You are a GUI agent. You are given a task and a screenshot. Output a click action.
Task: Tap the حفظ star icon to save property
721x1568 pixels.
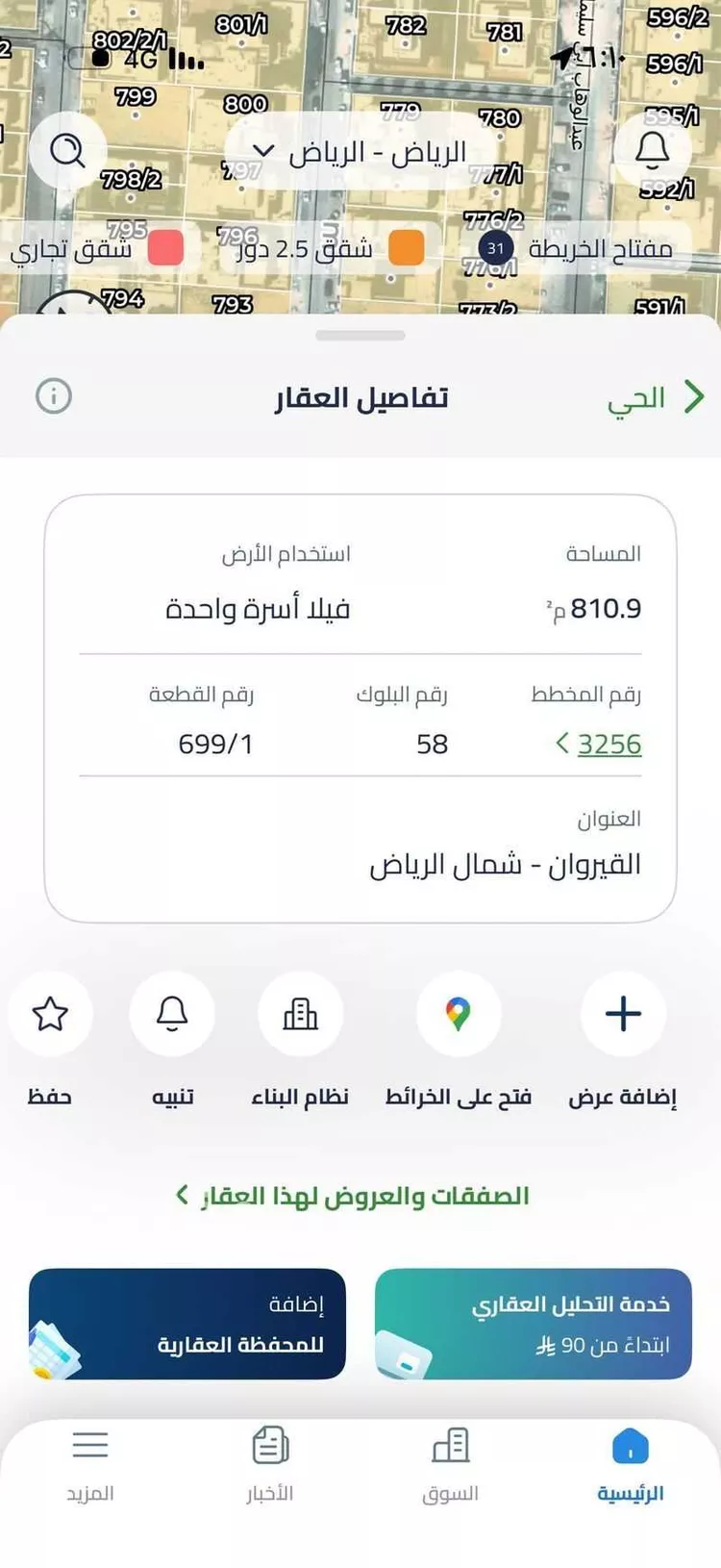point(50,1014)
